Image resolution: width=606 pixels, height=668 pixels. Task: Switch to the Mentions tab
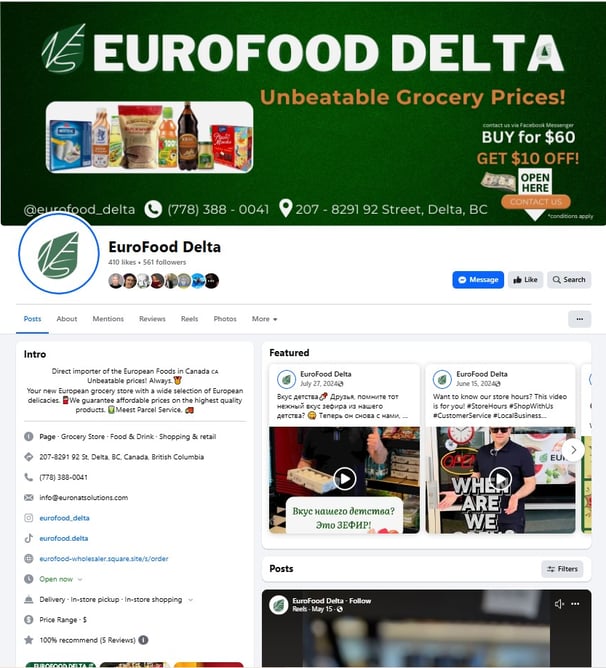coord(108,319)
